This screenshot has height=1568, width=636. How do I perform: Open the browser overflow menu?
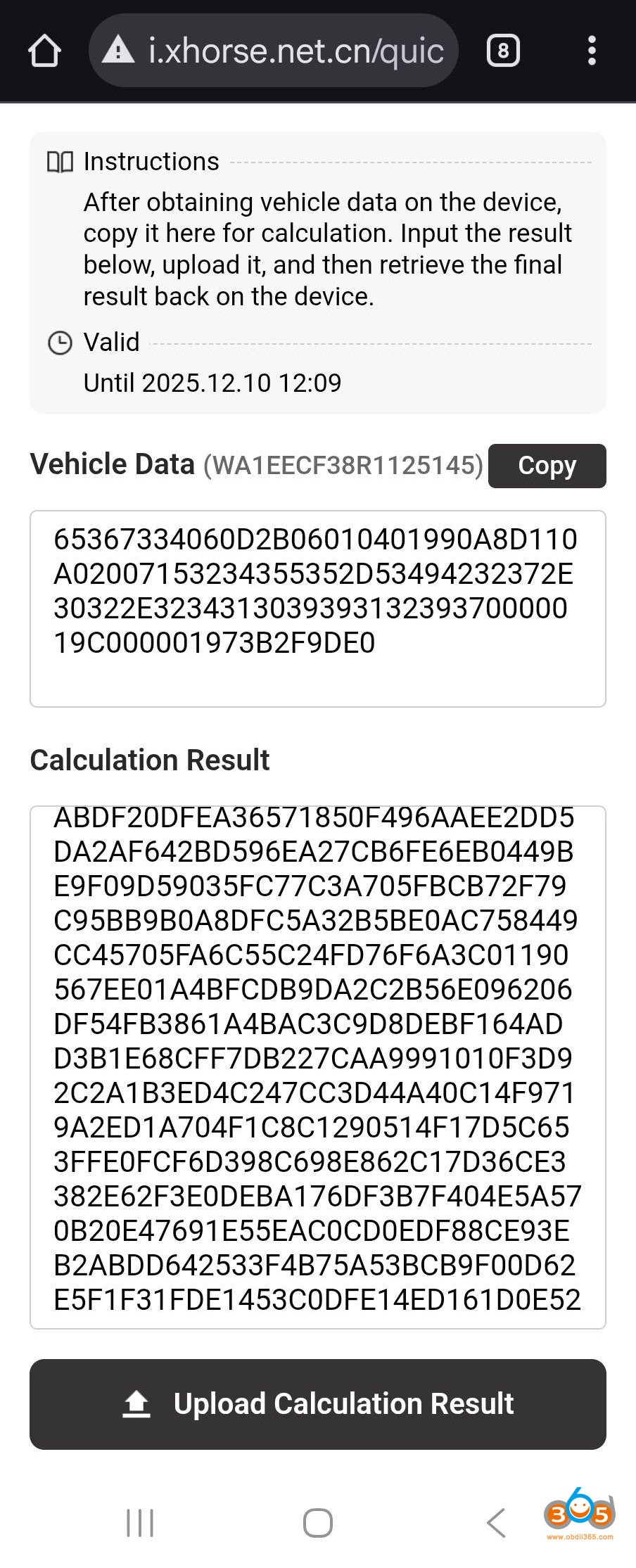point(592,51)
